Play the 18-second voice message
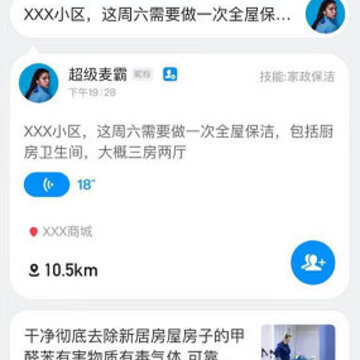This screenshot has height=360, width=360. 47,184
